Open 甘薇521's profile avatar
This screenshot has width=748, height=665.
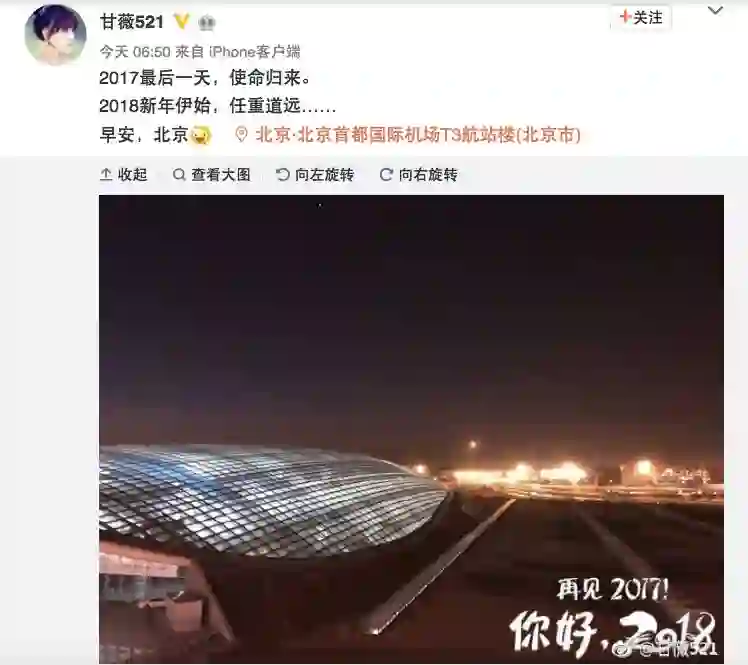click(x=55, y=34)
